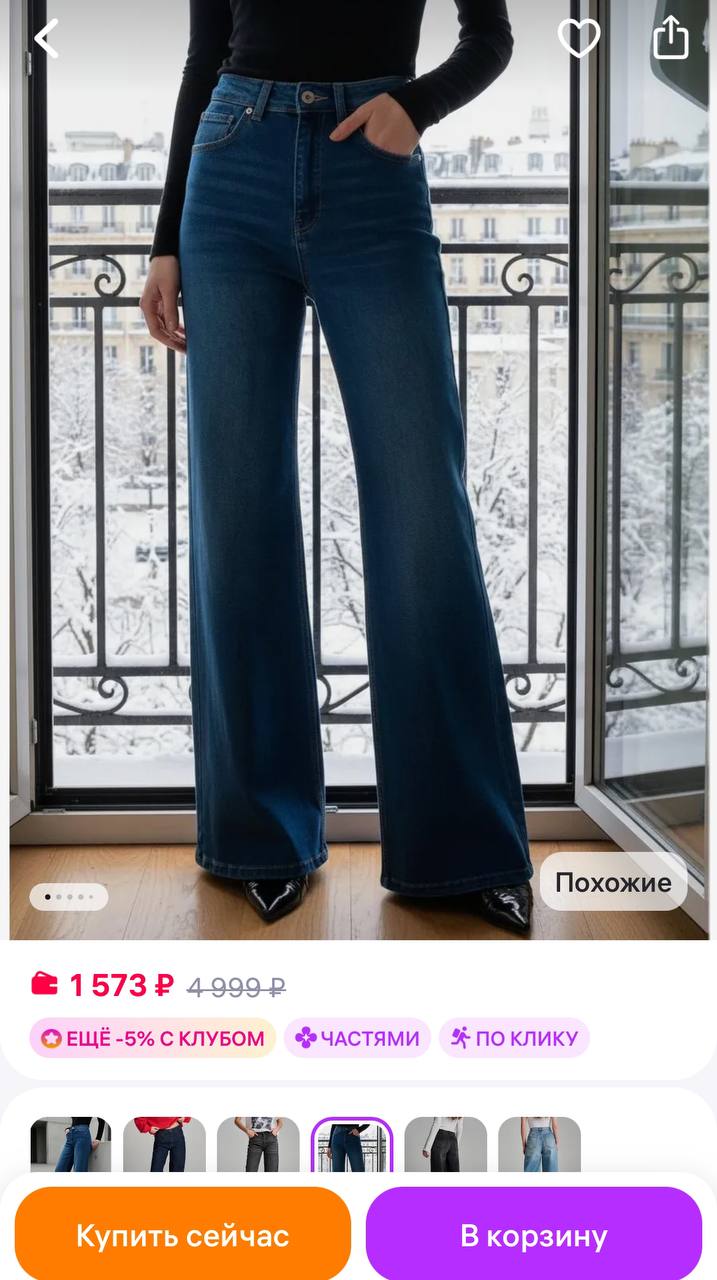Choose the gray jeans variant thumbnail
The width and height of the screenshot is (717, 1280).
[258, 1145]
